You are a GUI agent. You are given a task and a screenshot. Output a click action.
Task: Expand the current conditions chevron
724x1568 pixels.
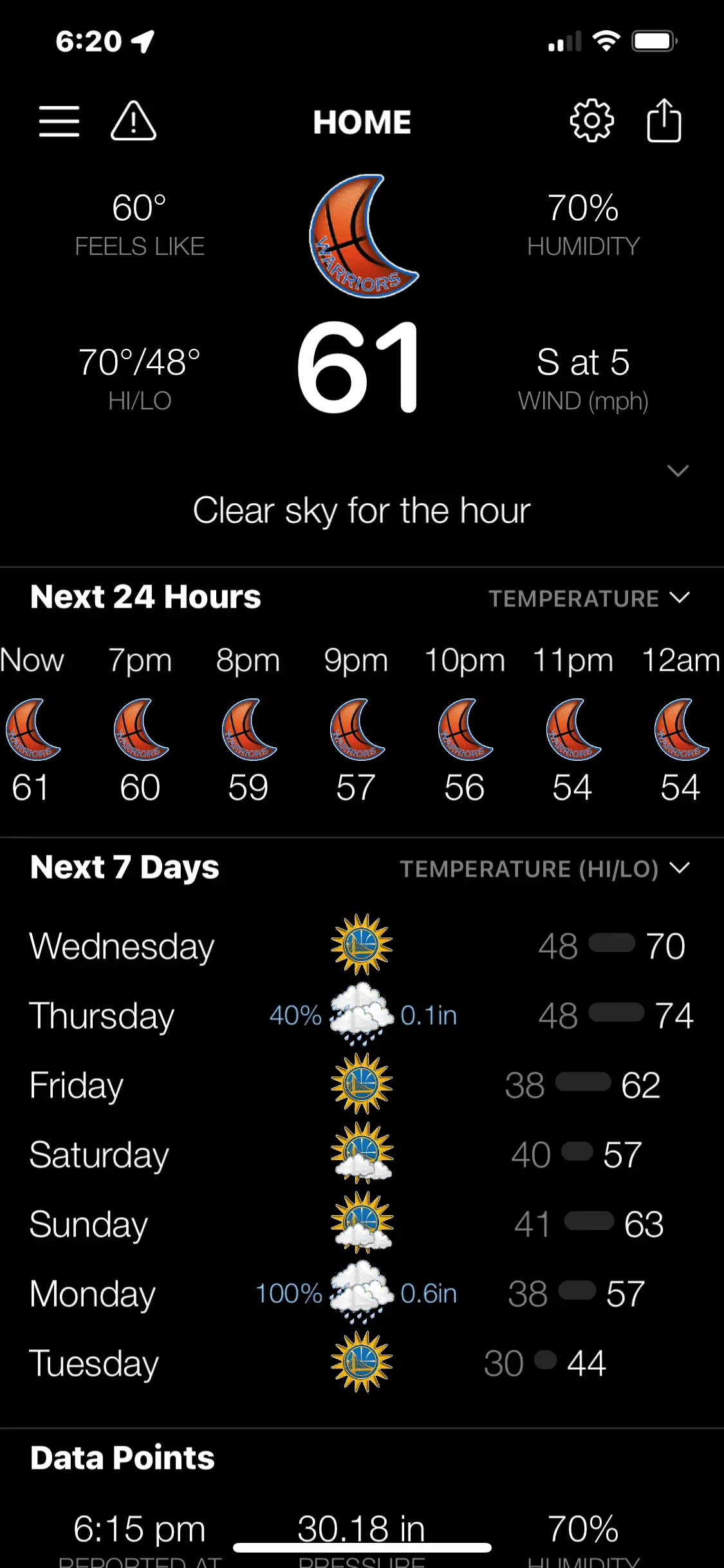[x=678, y=471]
